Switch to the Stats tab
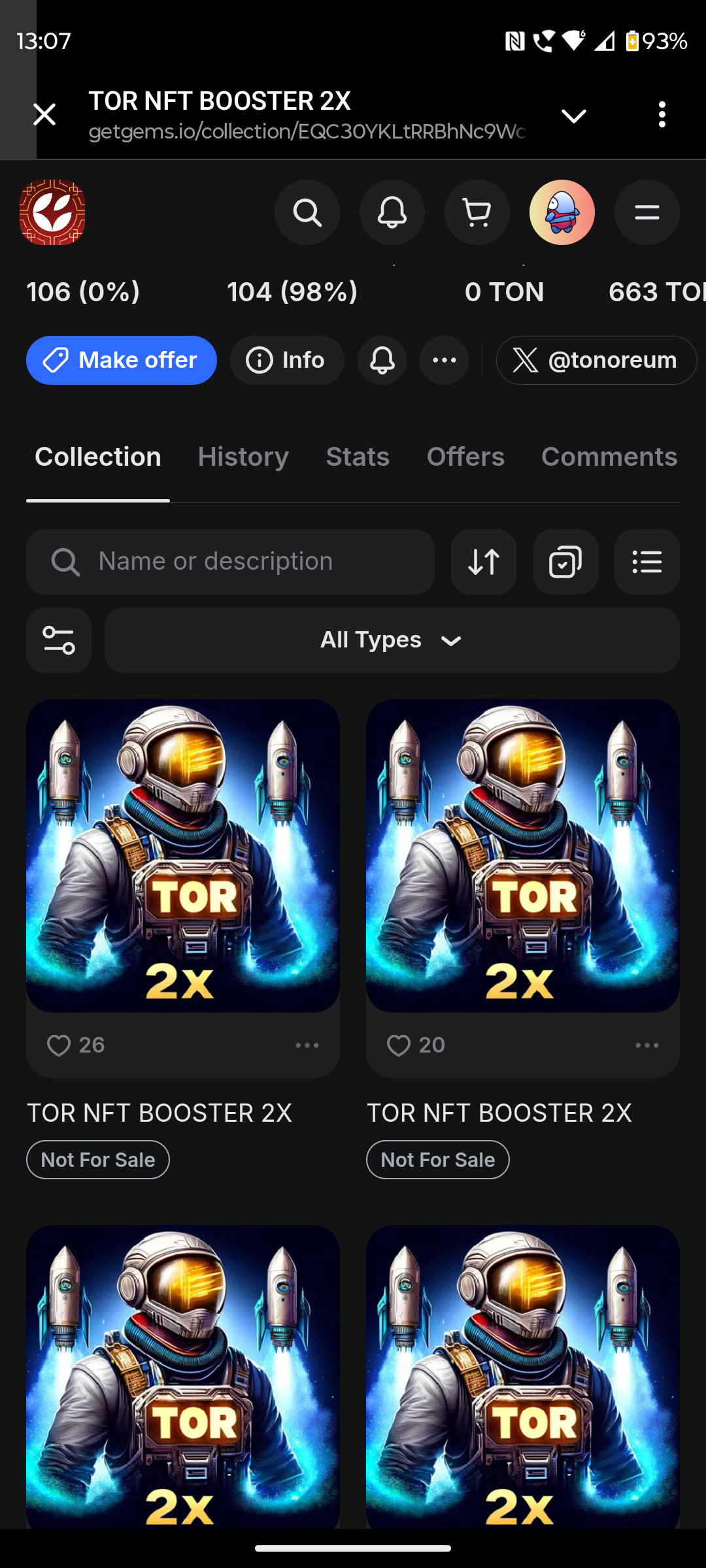This screenshot has width=706, height=1568. click(358, 457)
